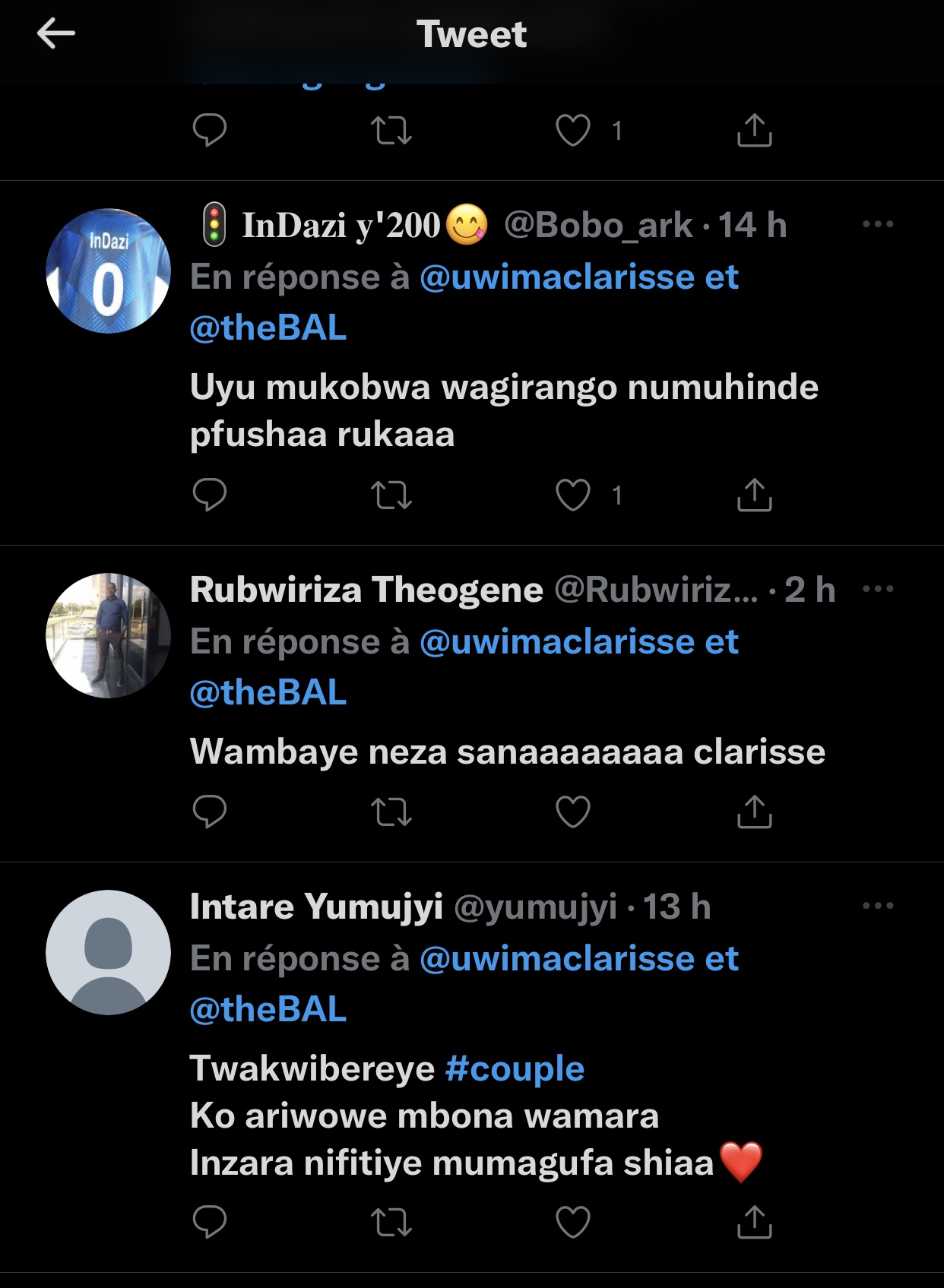Open more options on Rubwiriza Theogene's tweet
The image size is (944, 1288).
(878, 589)
